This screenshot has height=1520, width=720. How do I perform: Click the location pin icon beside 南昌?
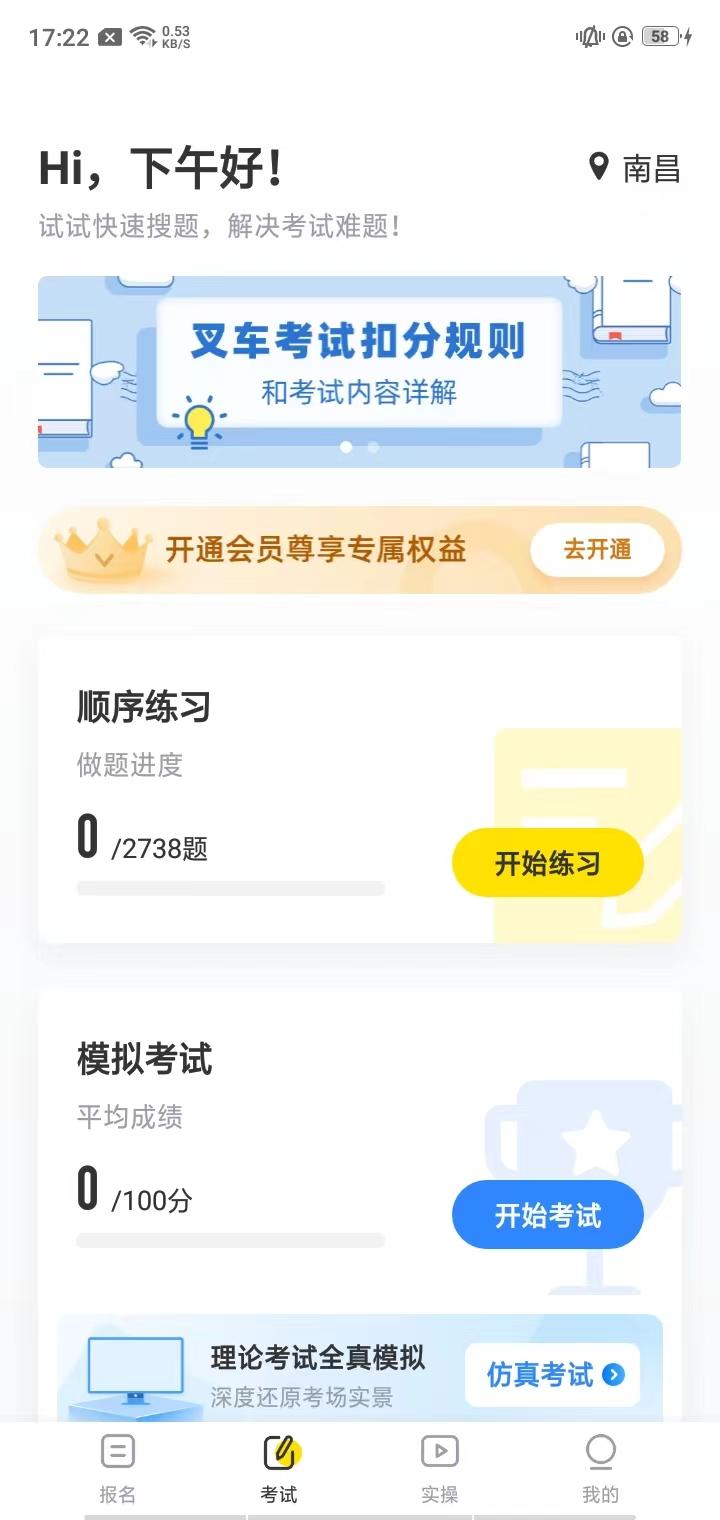tap(600, 168)
